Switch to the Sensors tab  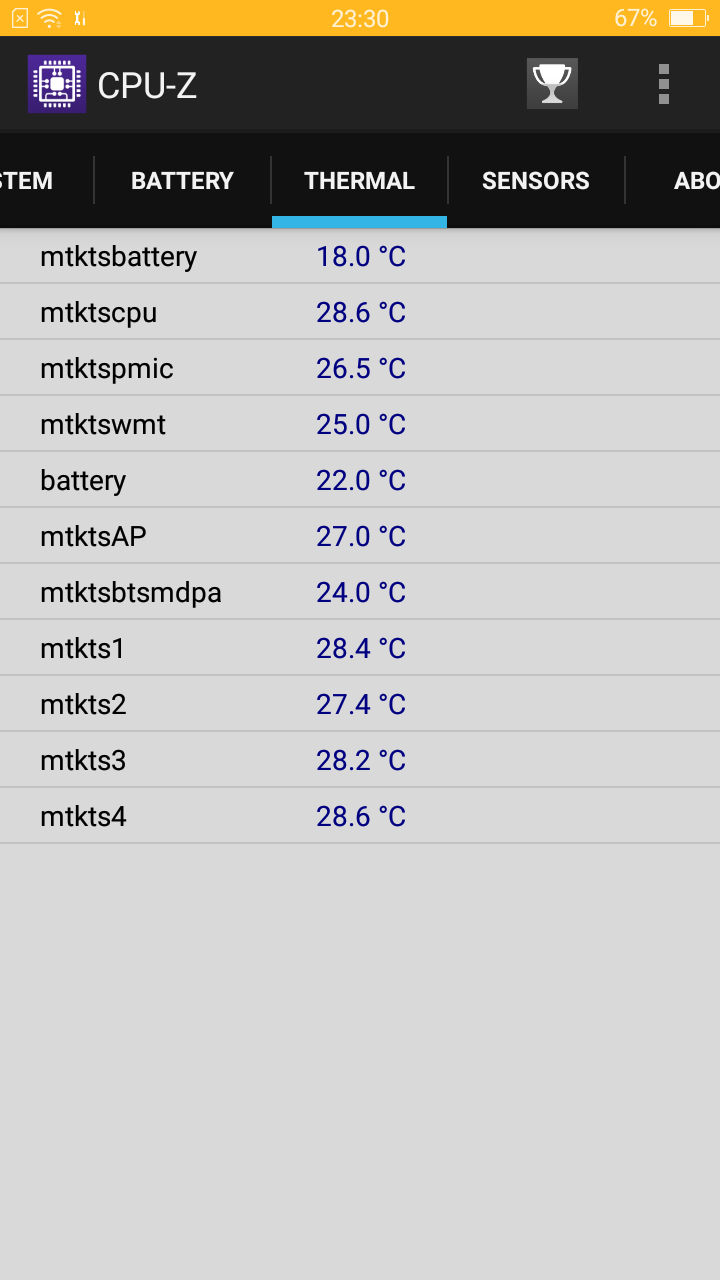[536, 181]
